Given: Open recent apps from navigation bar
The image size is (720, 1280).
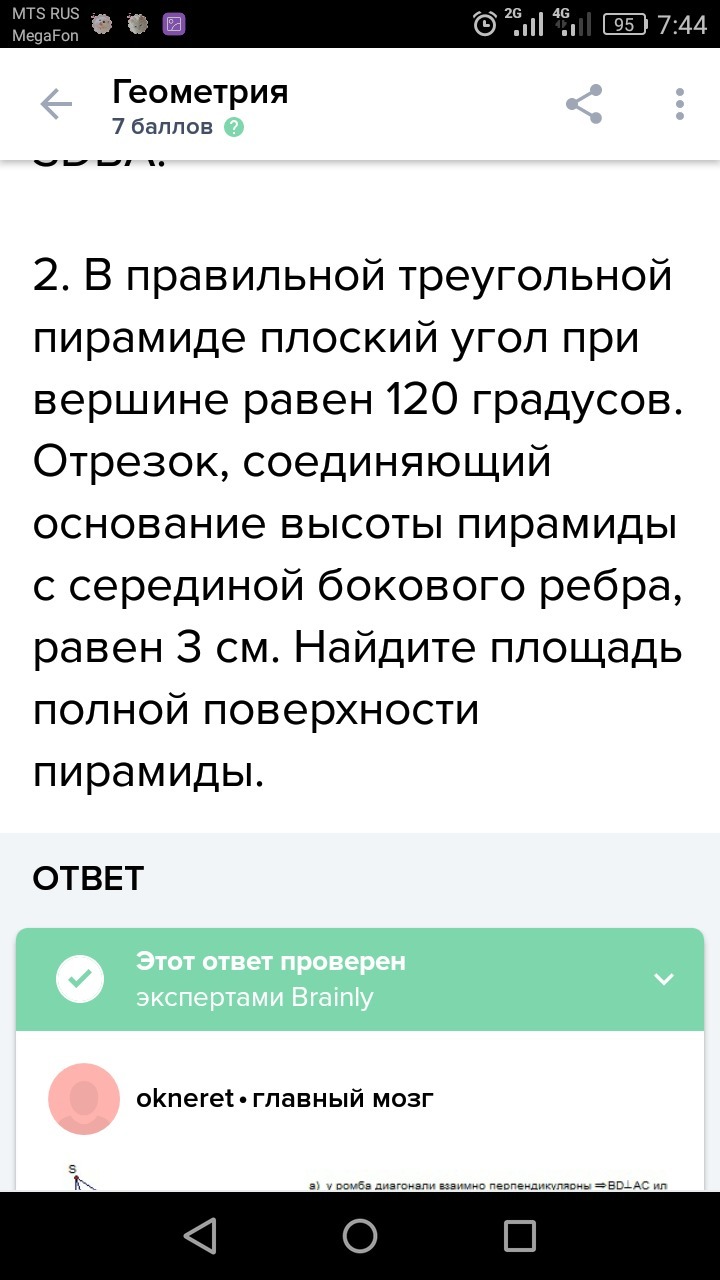Looking at the screenshot, I should pyautogui.click(x=520, y=1237).
